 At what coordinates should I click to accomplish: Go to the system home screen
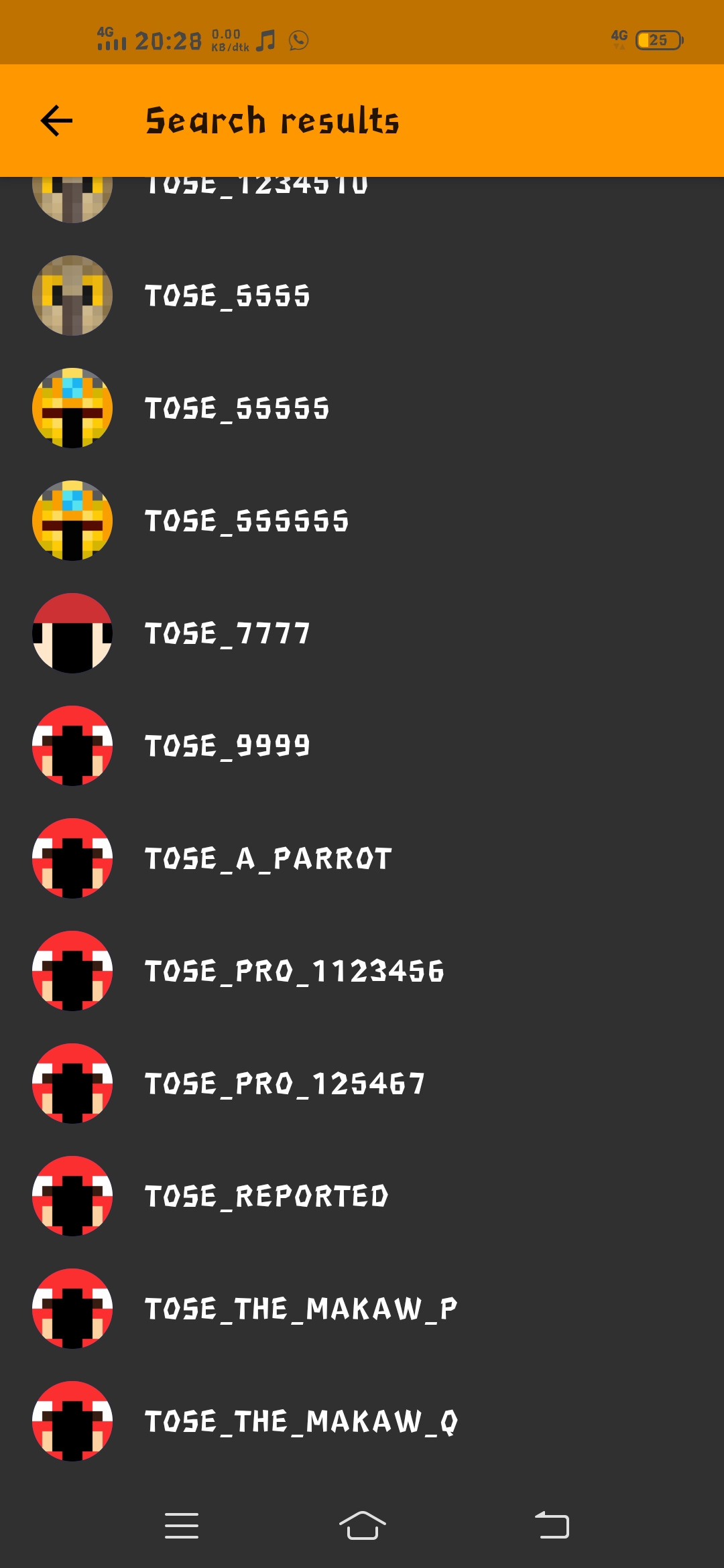(x=362, y=1526)
